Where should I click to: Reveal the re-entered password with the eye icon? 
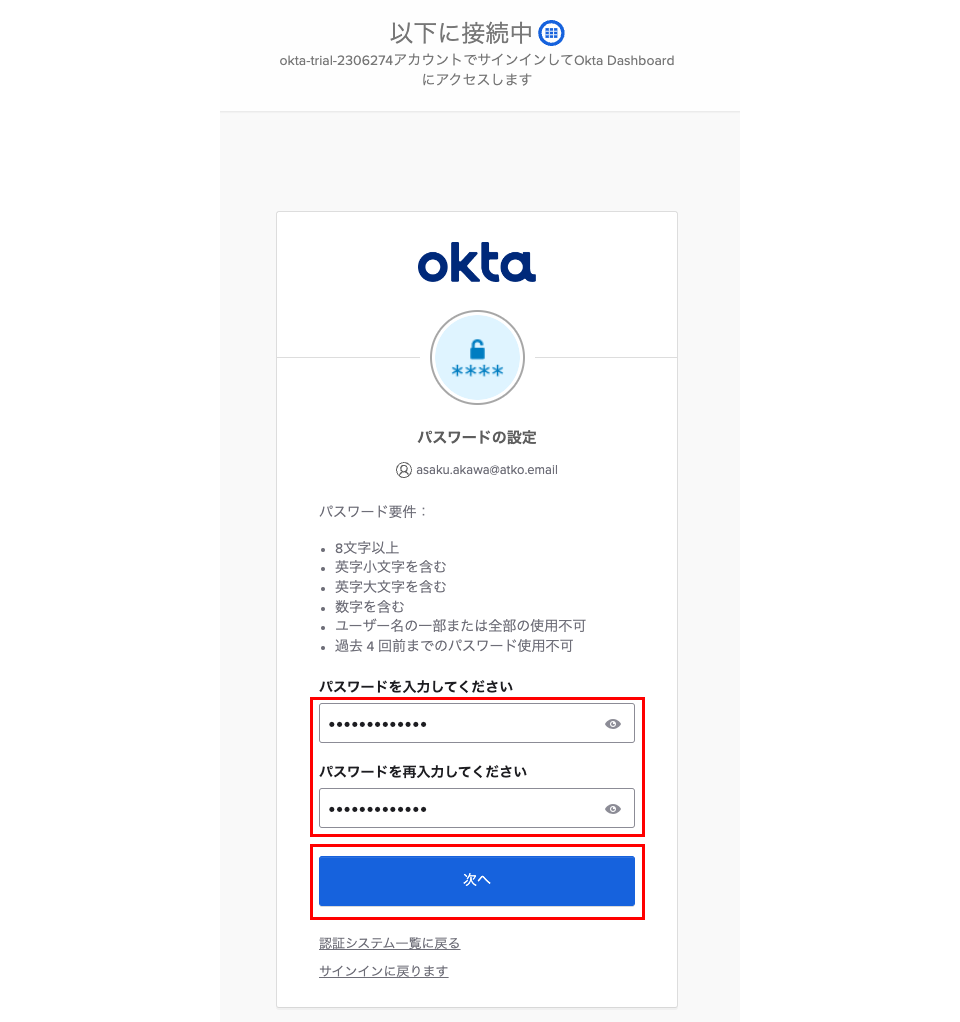pyautogui.click(x=613, y=809)
